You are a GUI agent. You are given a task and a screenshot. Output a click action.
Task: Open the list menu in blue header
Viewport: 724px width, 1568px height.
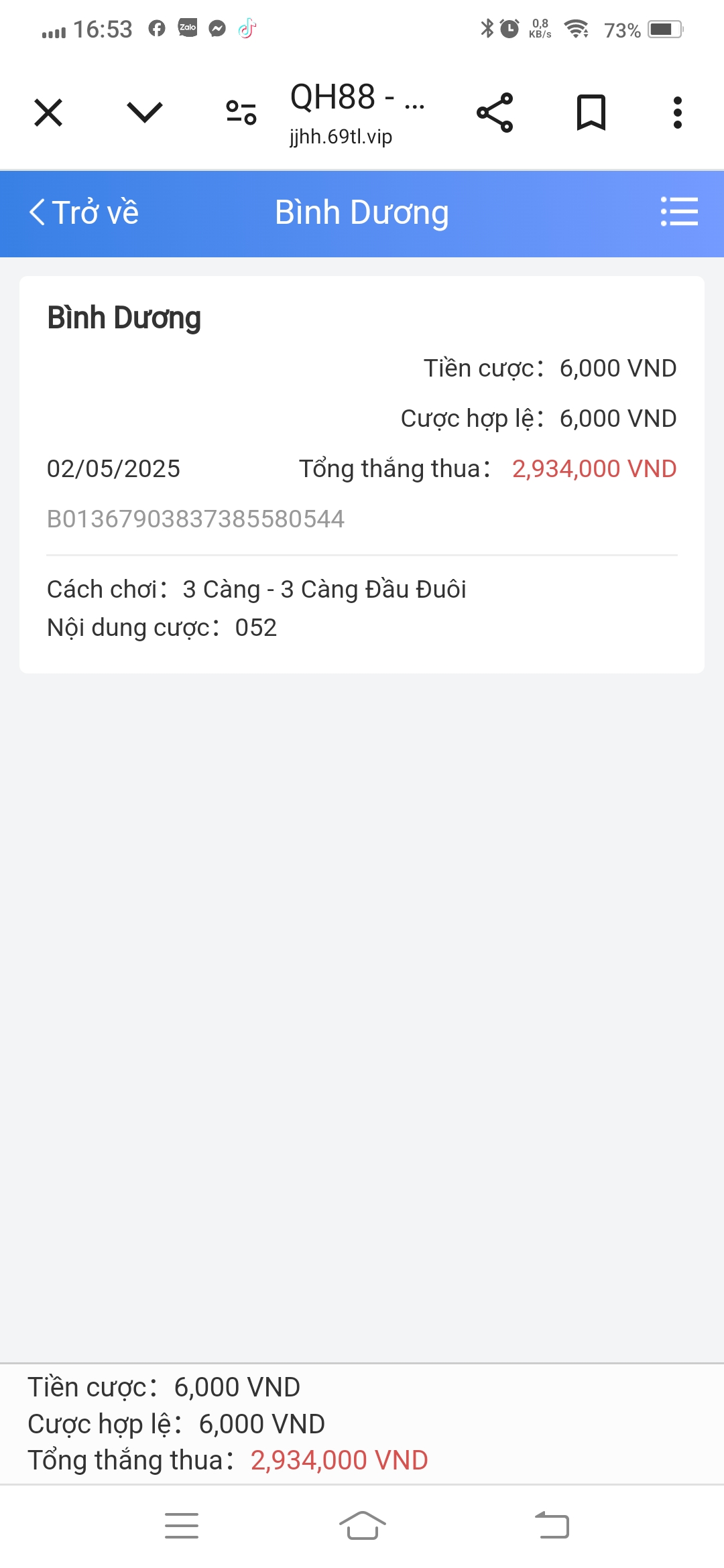coord(679,212)
